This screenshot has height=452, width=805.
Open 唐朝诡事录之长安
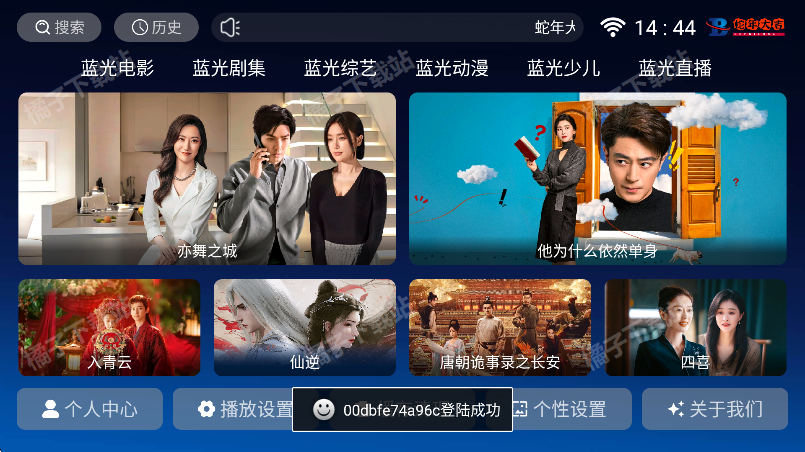(x=500, y=327)
